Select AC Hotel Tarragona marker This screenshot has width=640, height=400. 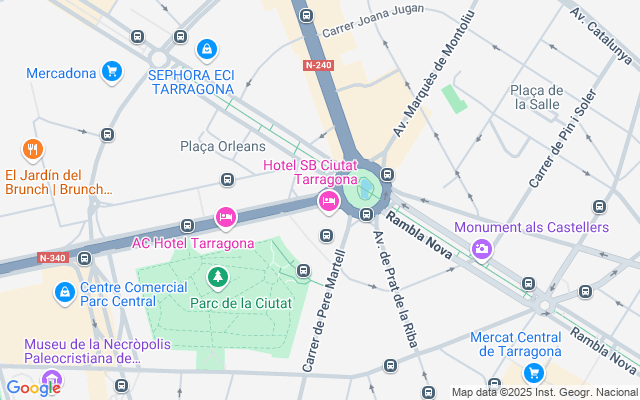click(226, 217)
